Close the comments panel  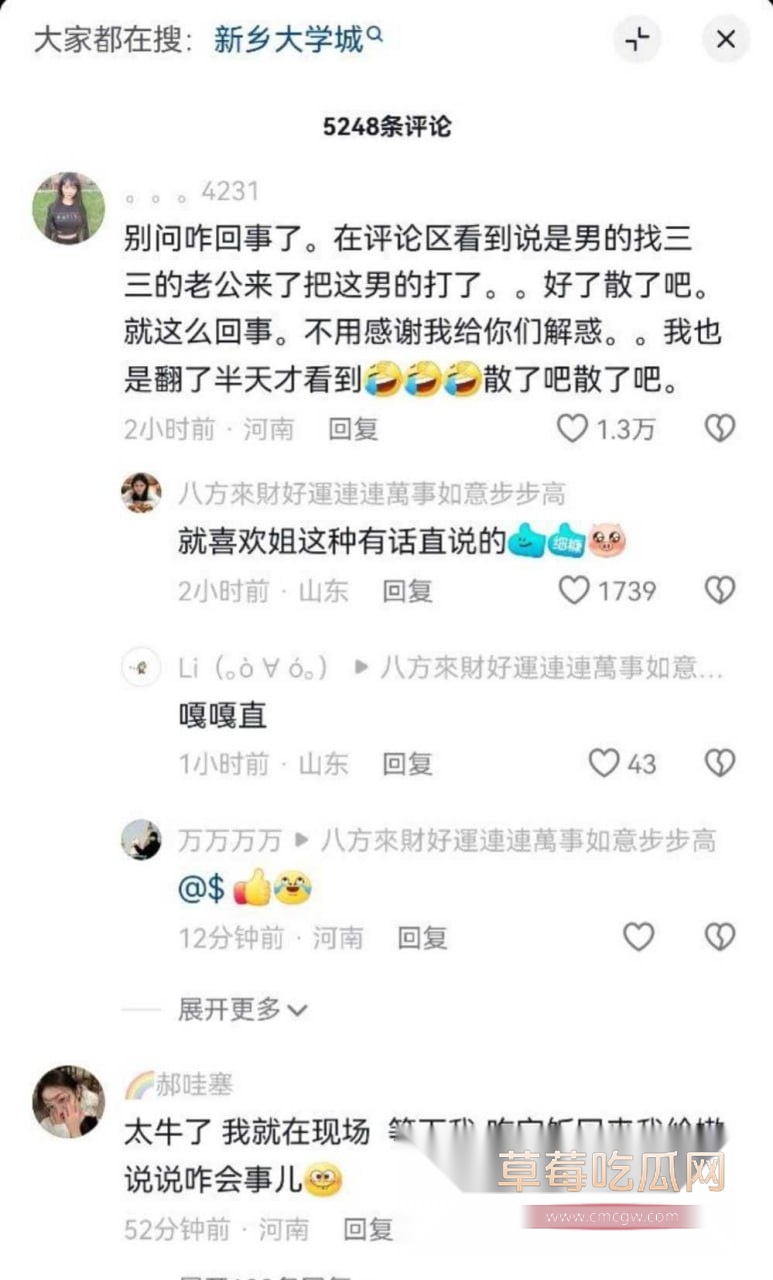[725, 40]
